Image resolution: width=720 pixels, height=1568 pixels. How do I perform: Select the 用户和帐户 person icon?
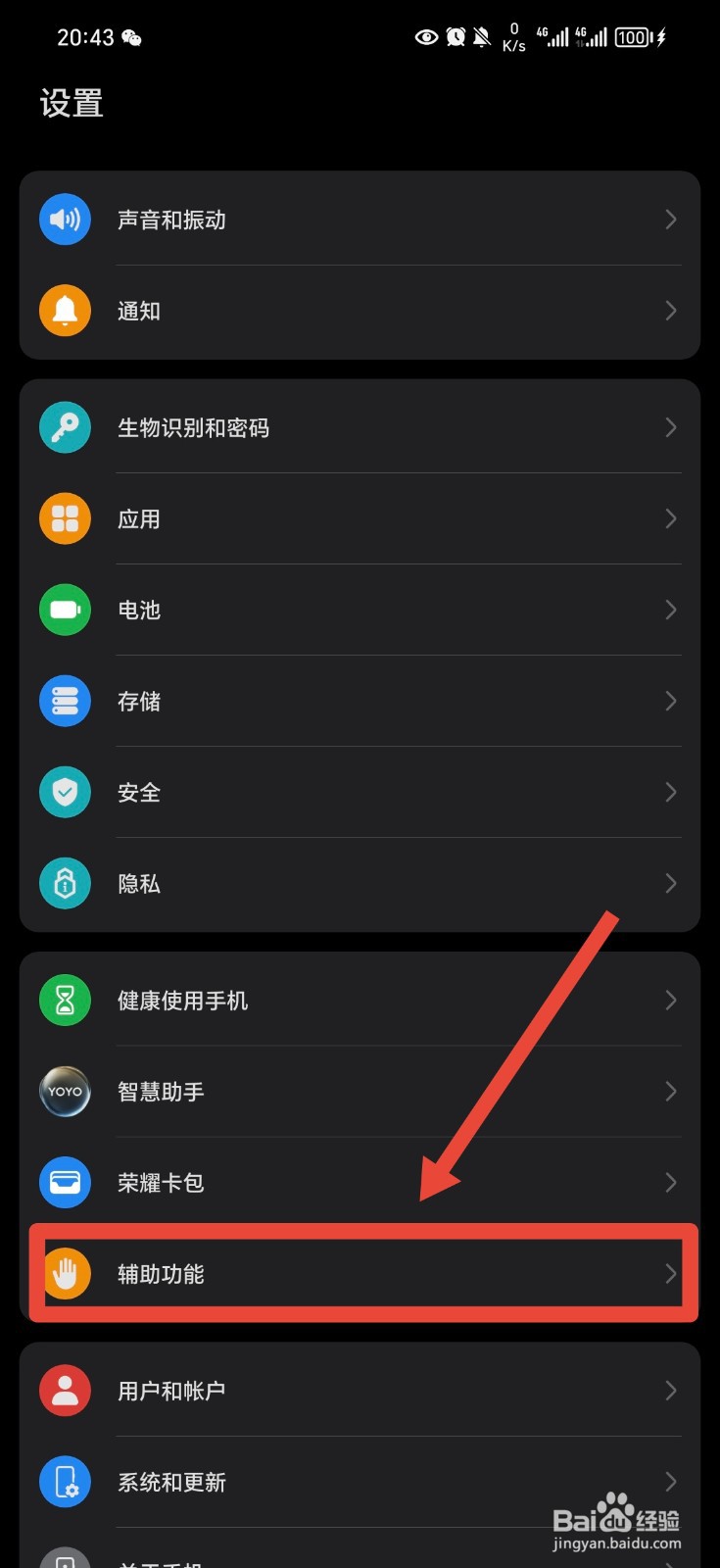tap(64, 1391)
